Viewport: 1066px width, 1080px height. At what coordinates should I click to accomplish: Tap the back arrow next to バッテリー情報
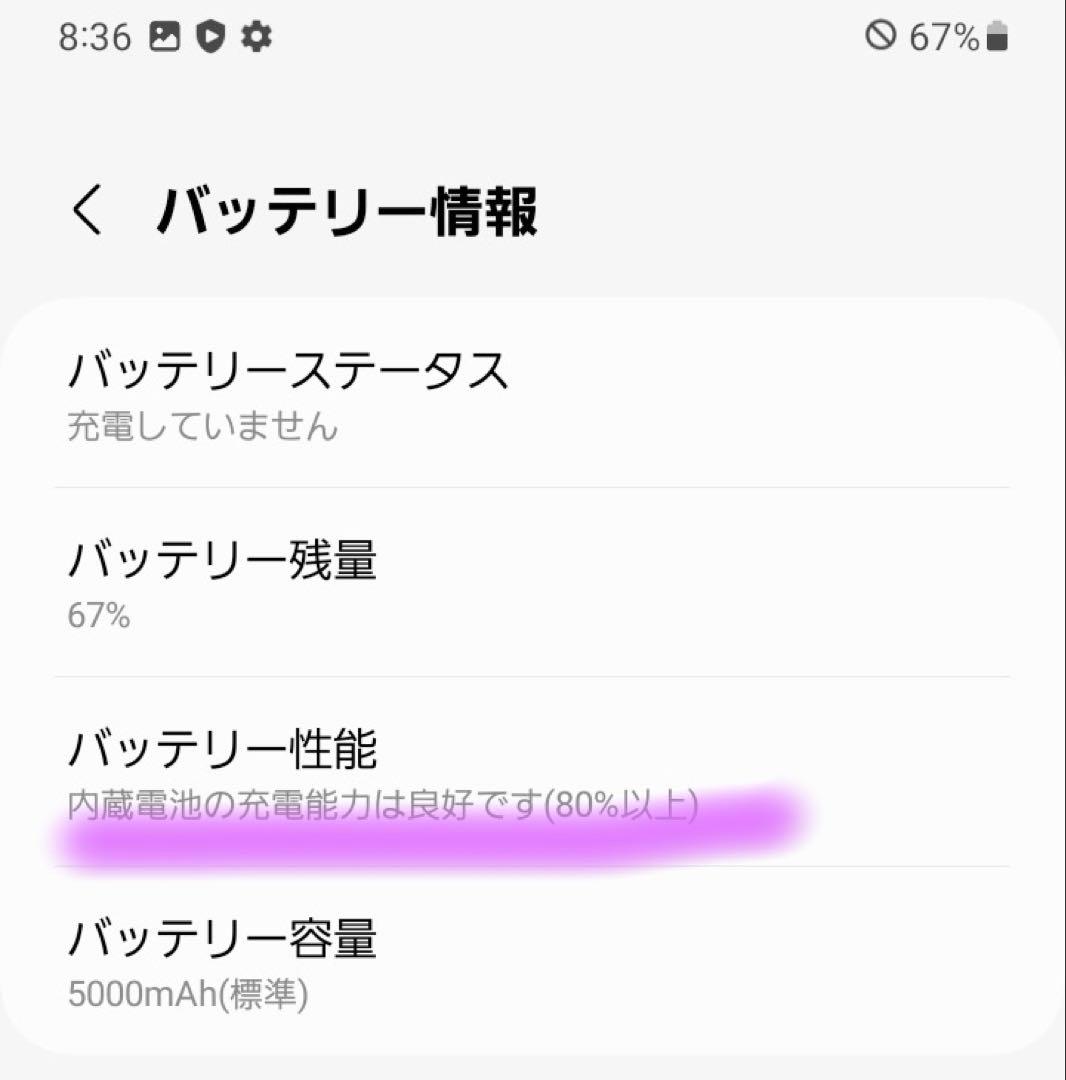pyautogui.click(x=86, y=210)
